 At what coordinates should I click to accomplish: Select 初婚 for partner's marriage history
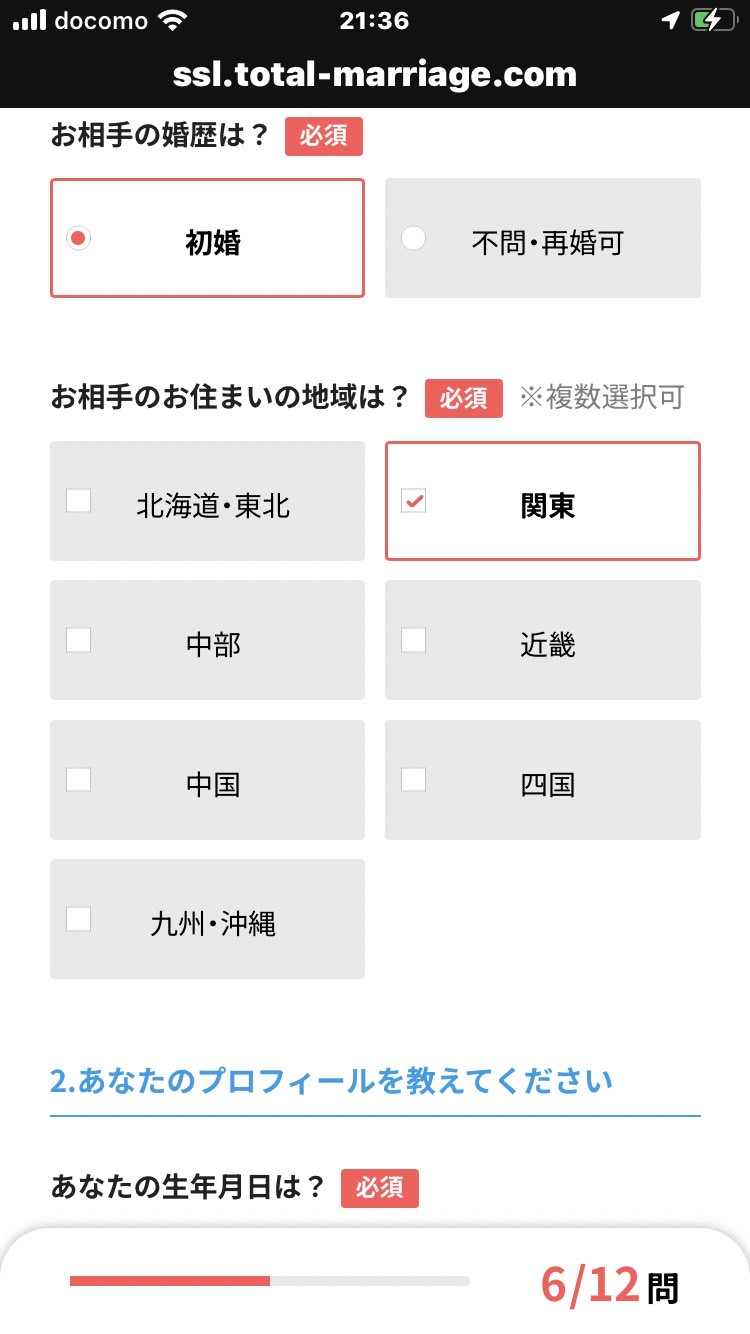207,238
